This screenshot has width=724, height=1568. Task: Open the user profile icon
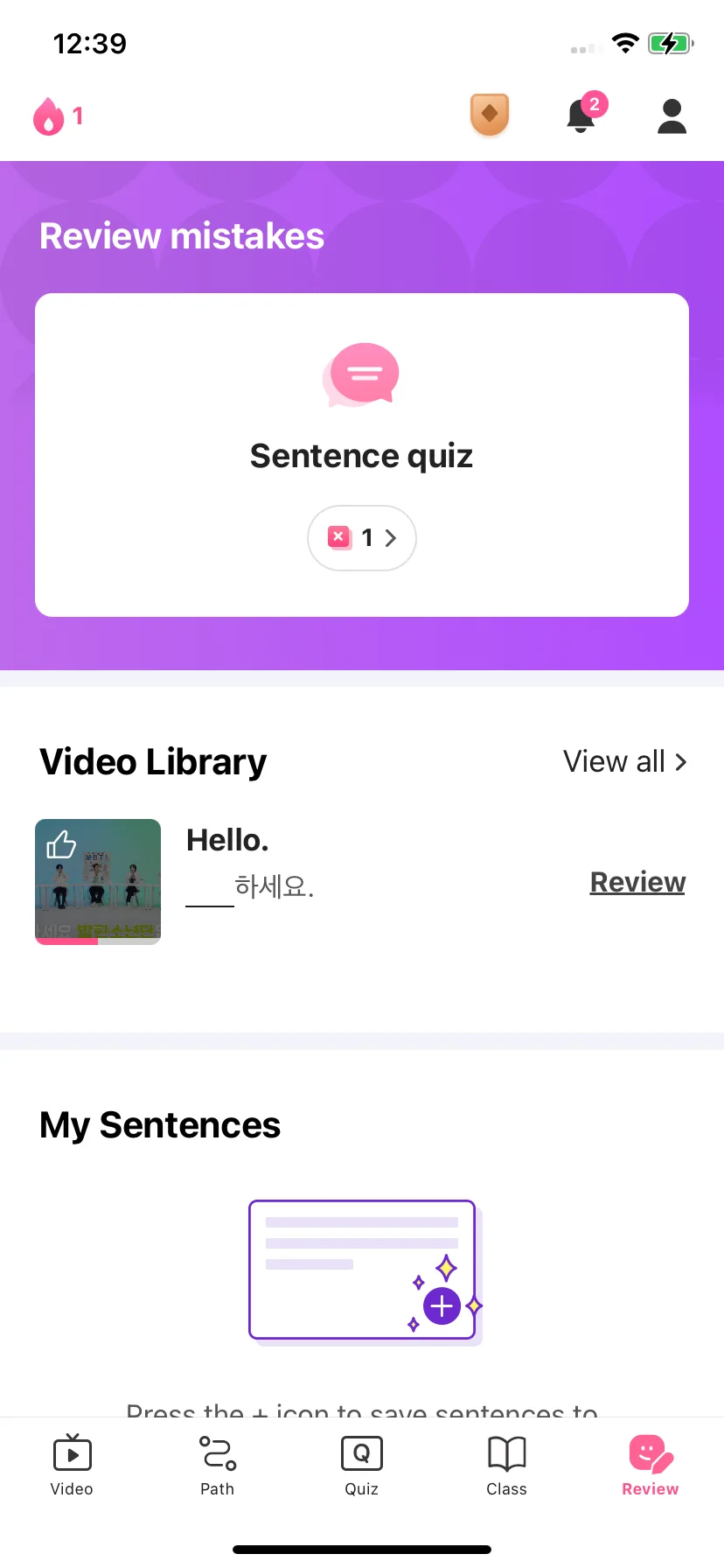coord(672,116)
